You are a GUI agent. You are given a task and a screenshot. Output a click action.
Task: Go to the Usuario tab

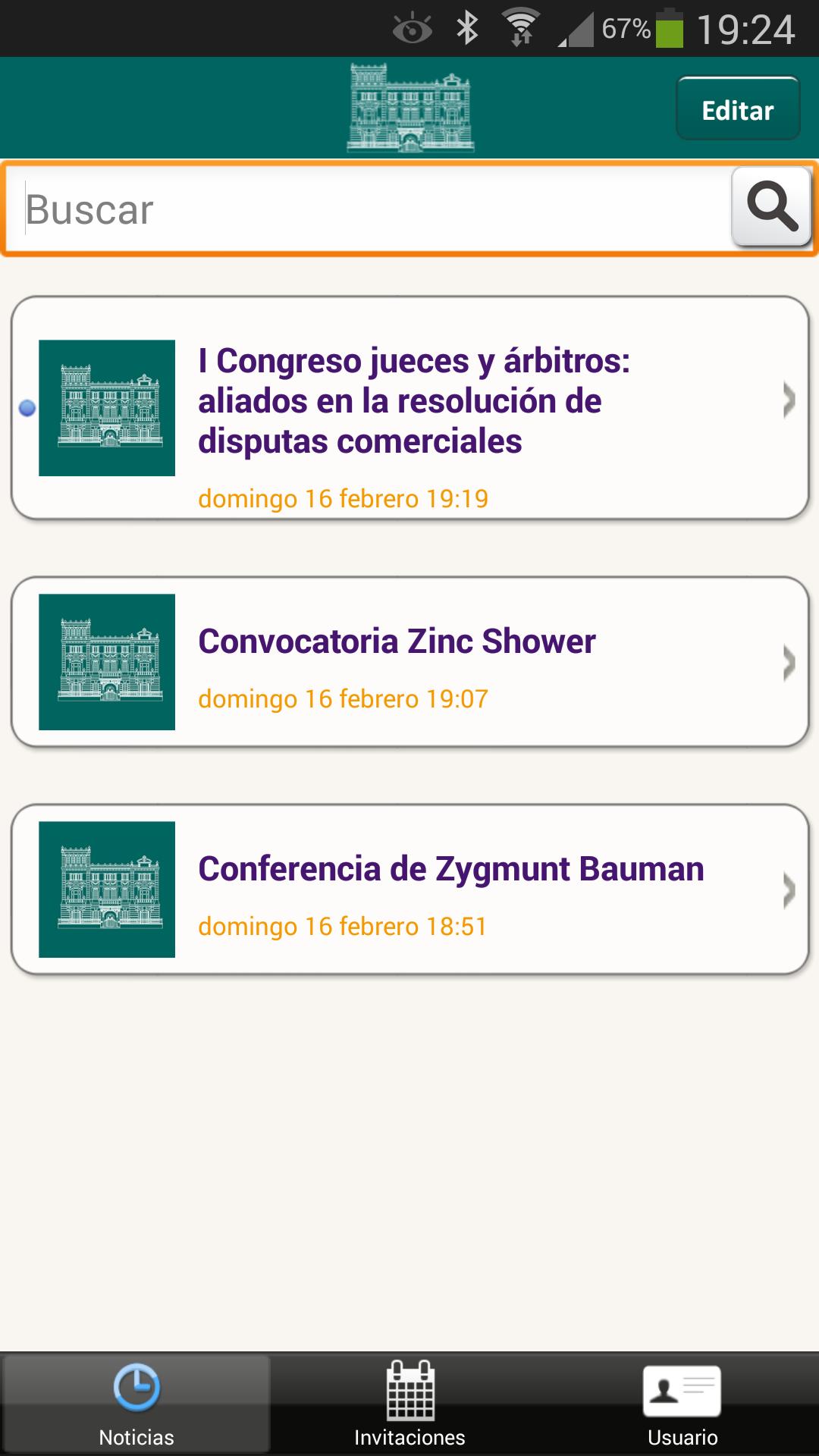[x=682, y=1404]
